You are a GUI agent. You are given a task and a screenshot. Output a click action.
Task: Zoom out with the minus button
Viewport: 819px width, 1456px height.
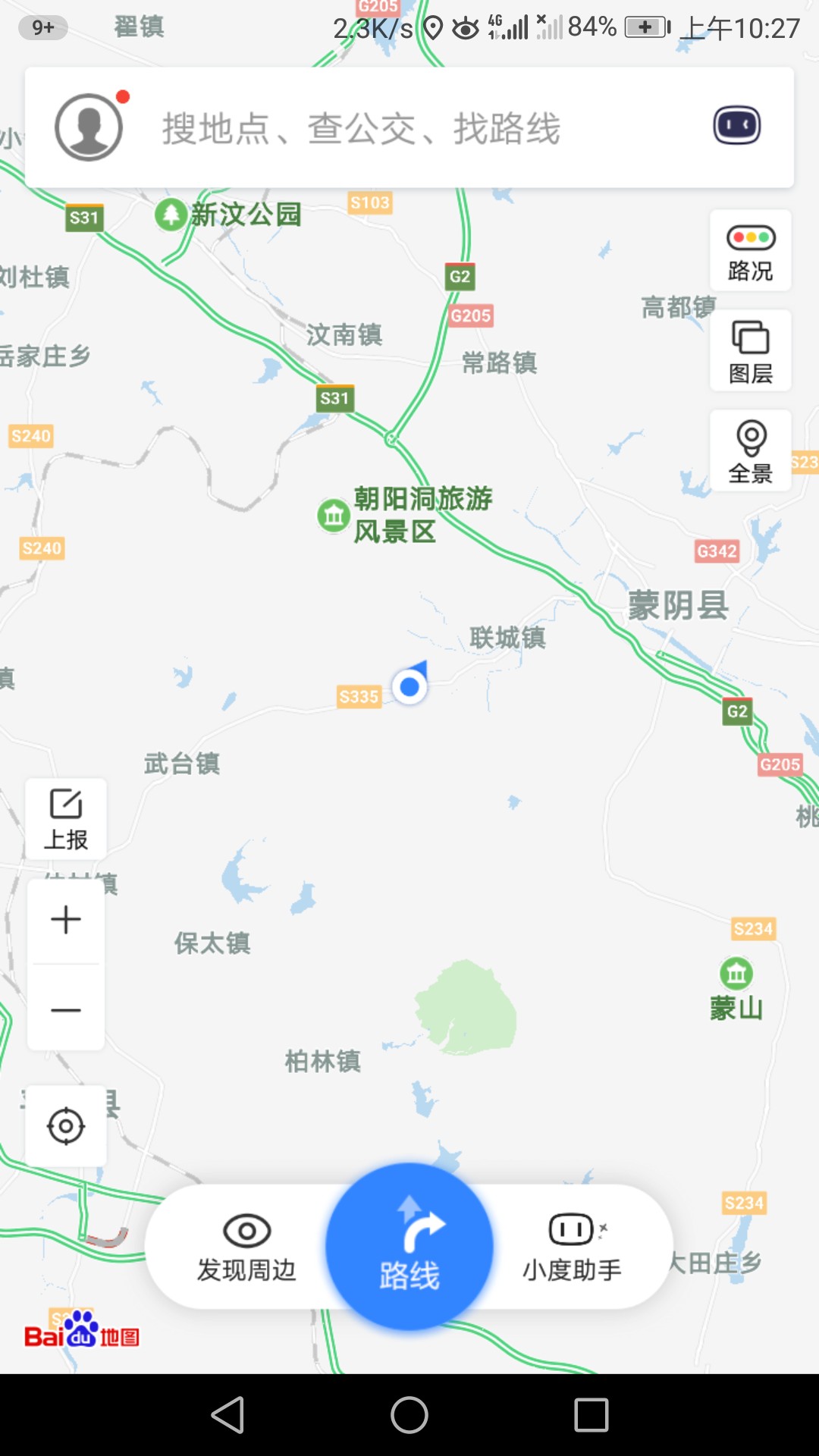click(66, 1009)
